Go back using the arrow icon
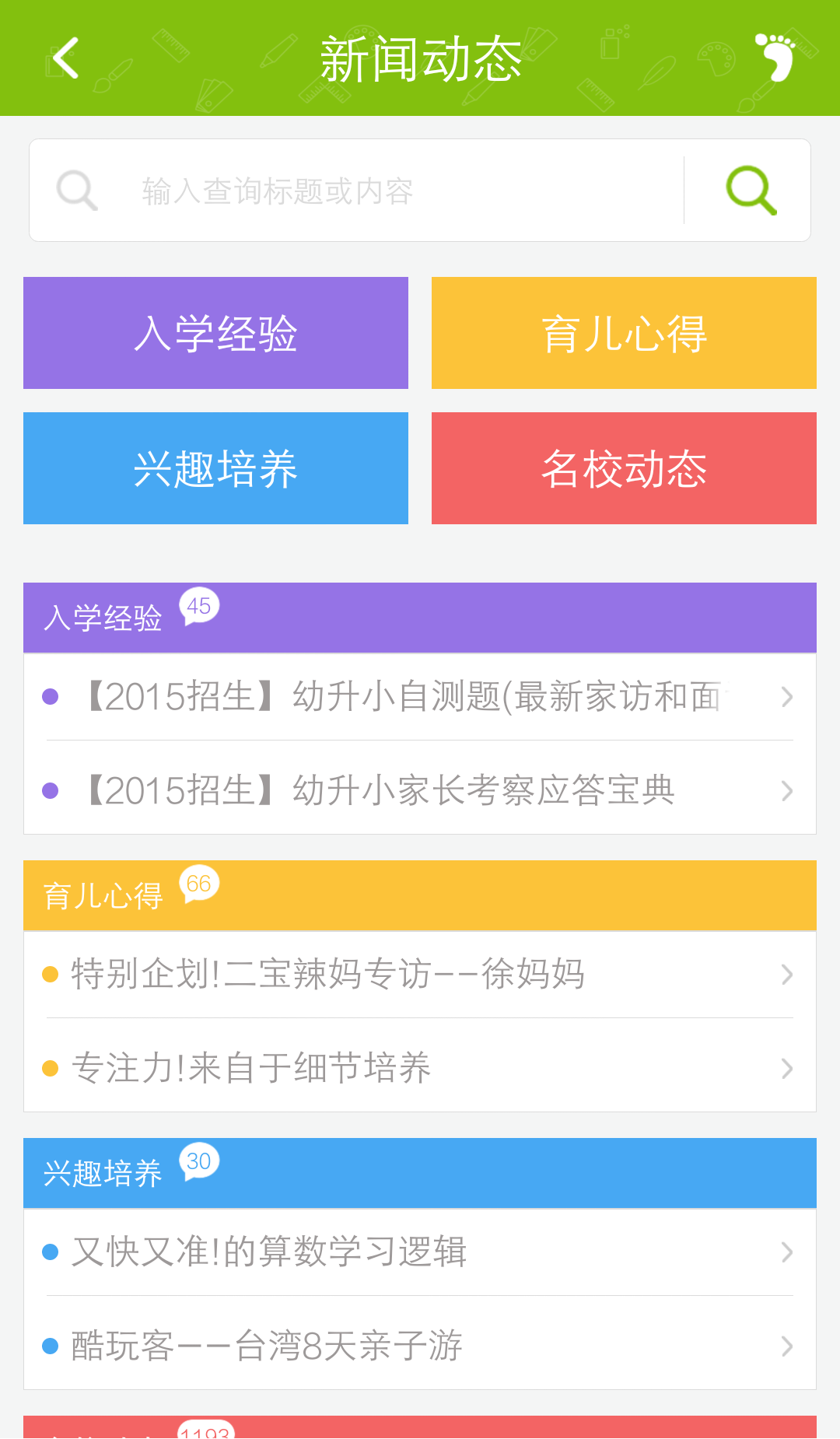Image resolution: width=840 pixels, height=1439 pixels. 65,58
